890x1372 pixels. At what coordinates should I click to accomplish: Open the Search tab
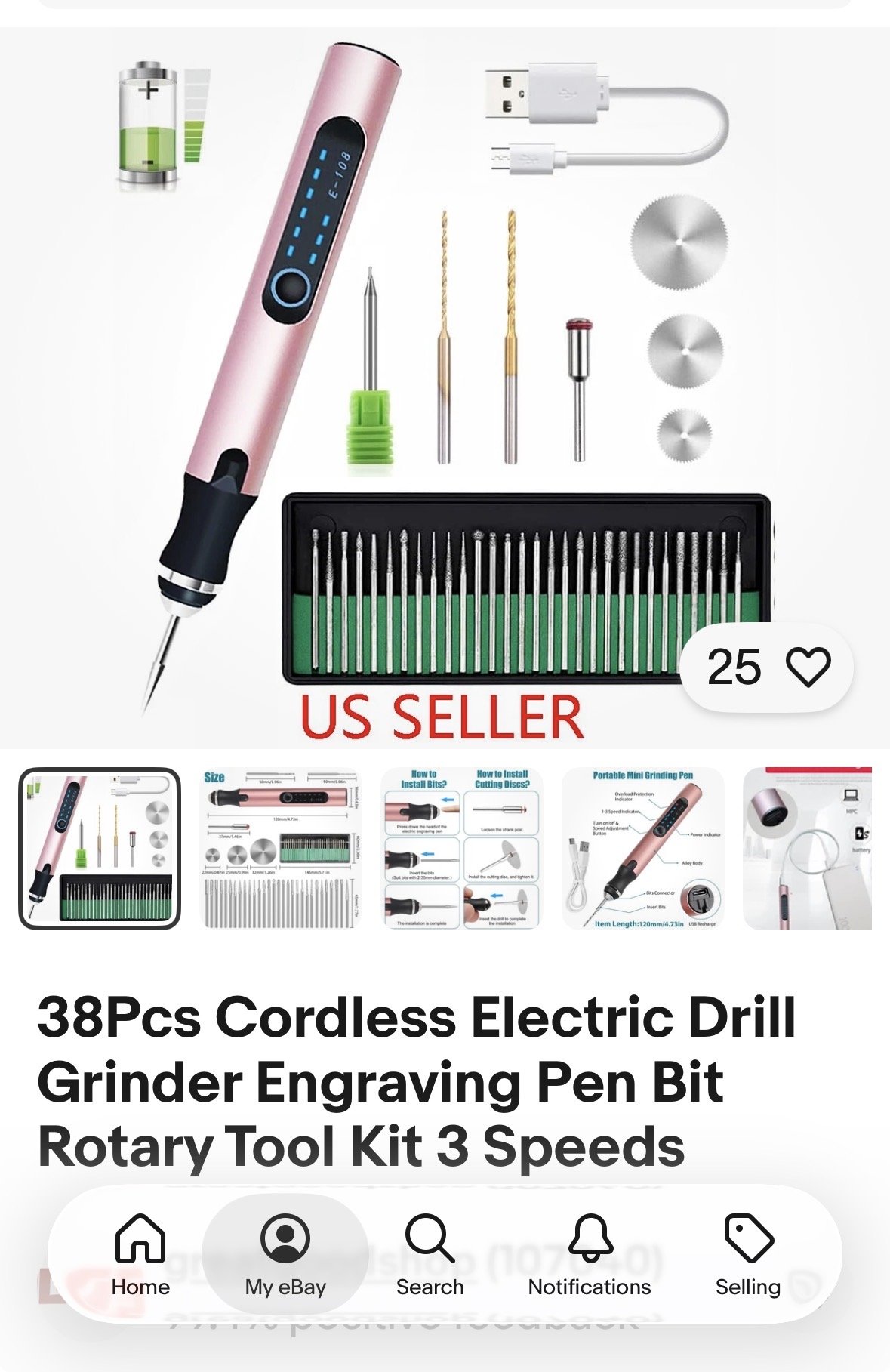[x=430, y=1256]
